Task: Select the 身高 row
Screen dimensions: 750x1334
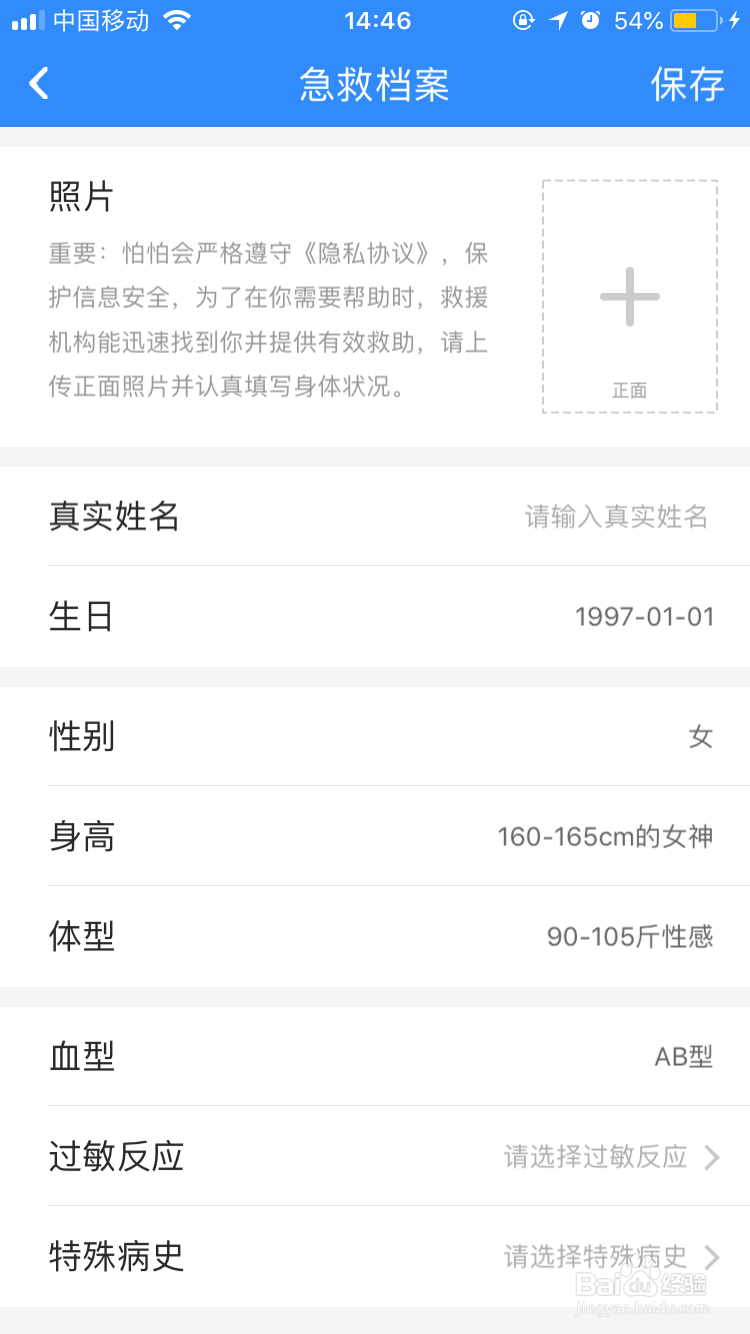Action: pos(375,836)
